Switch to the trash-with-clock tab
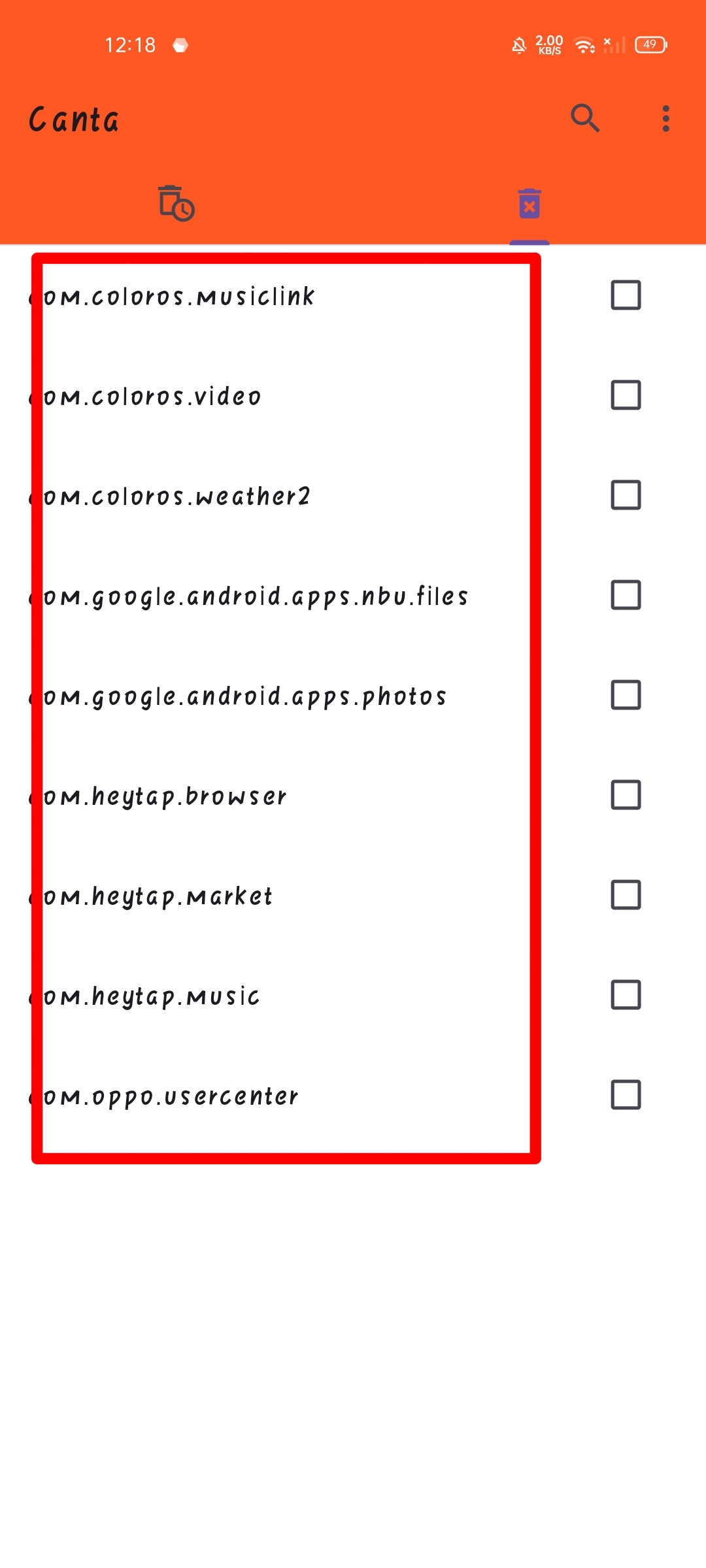 point(176,204)
